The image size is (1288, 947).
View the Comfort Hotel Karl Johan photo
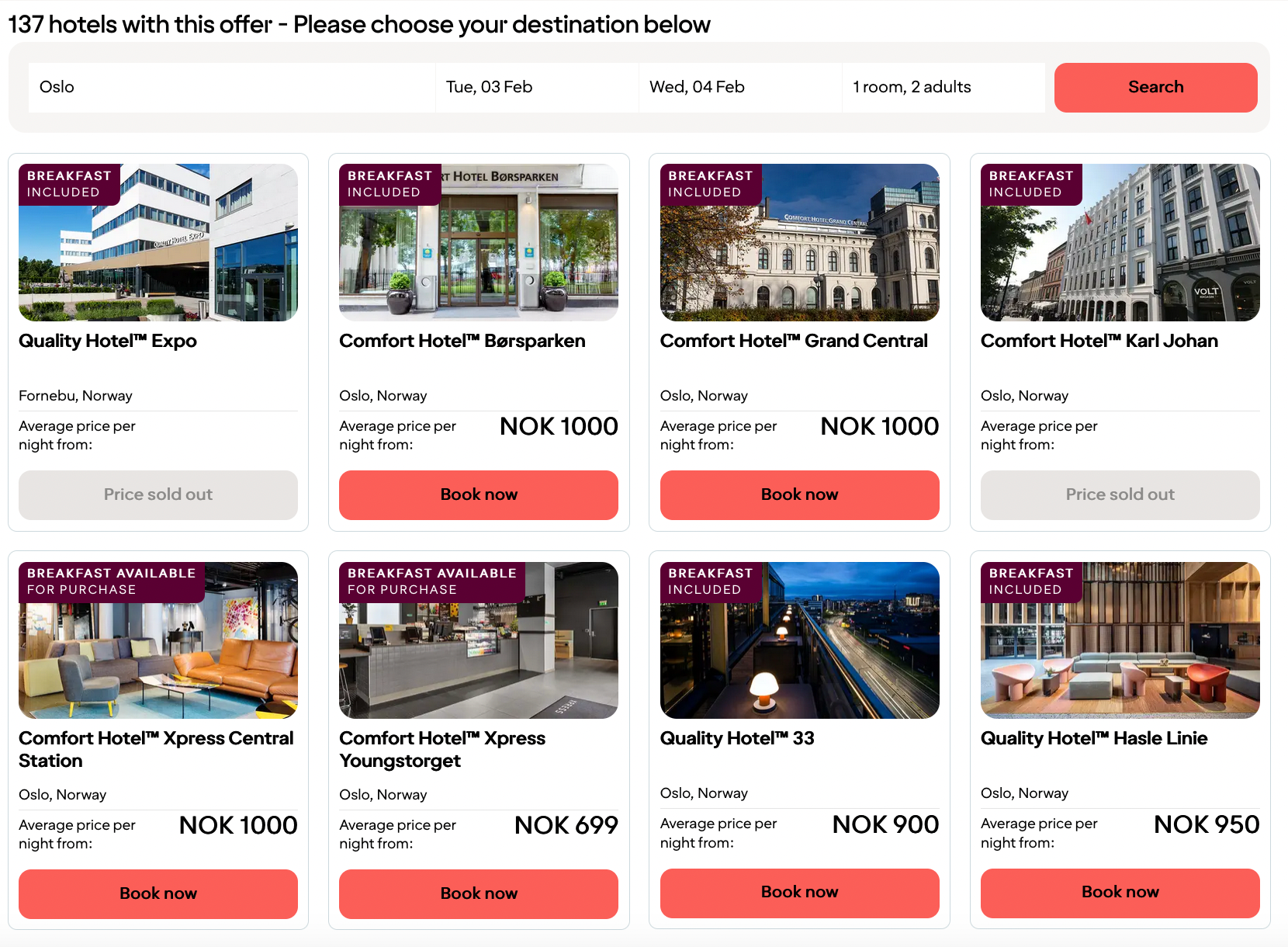click(1120, 256)
